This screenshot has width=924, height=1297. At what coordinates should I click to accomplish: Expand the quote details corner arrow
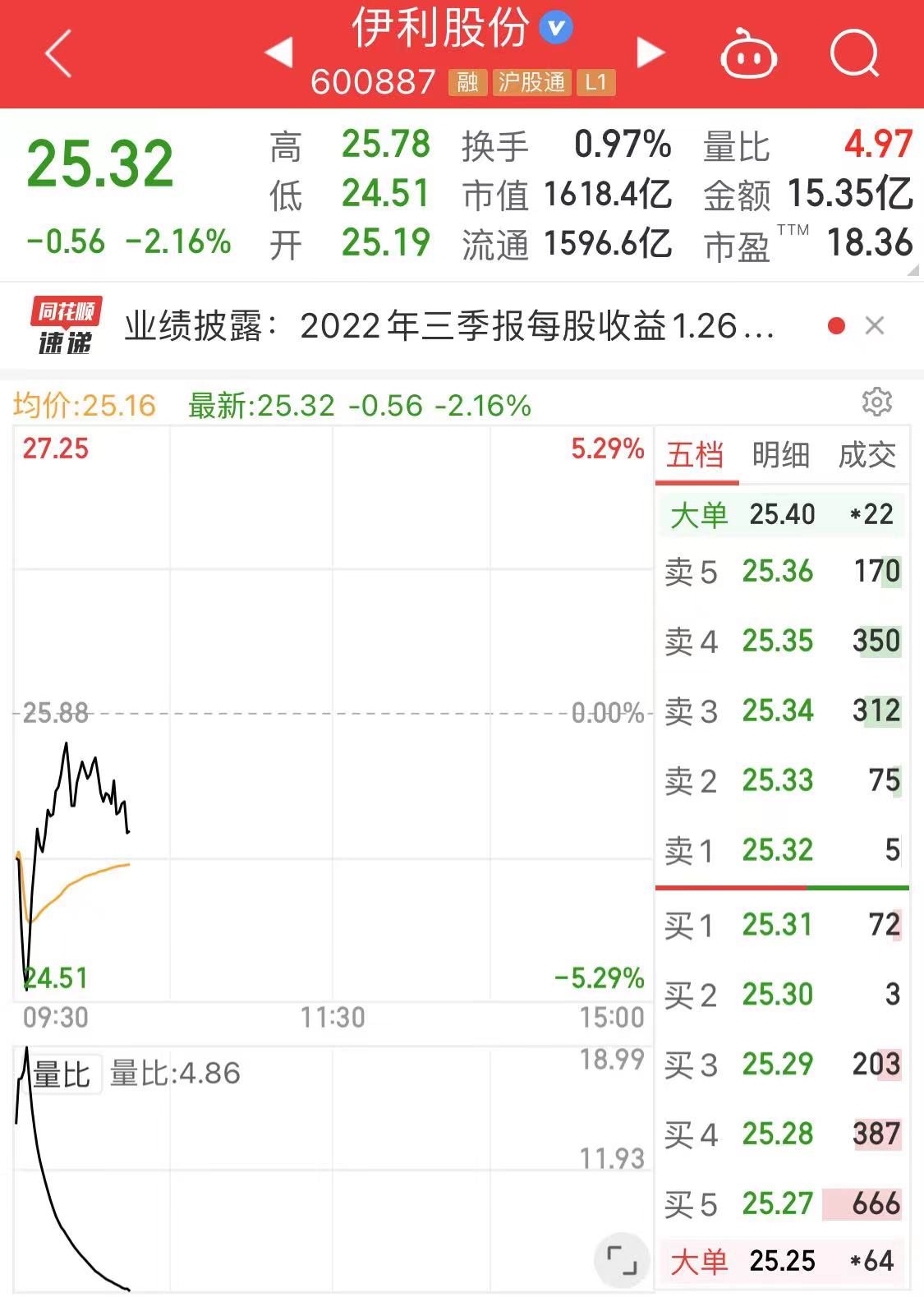point(914,272)
